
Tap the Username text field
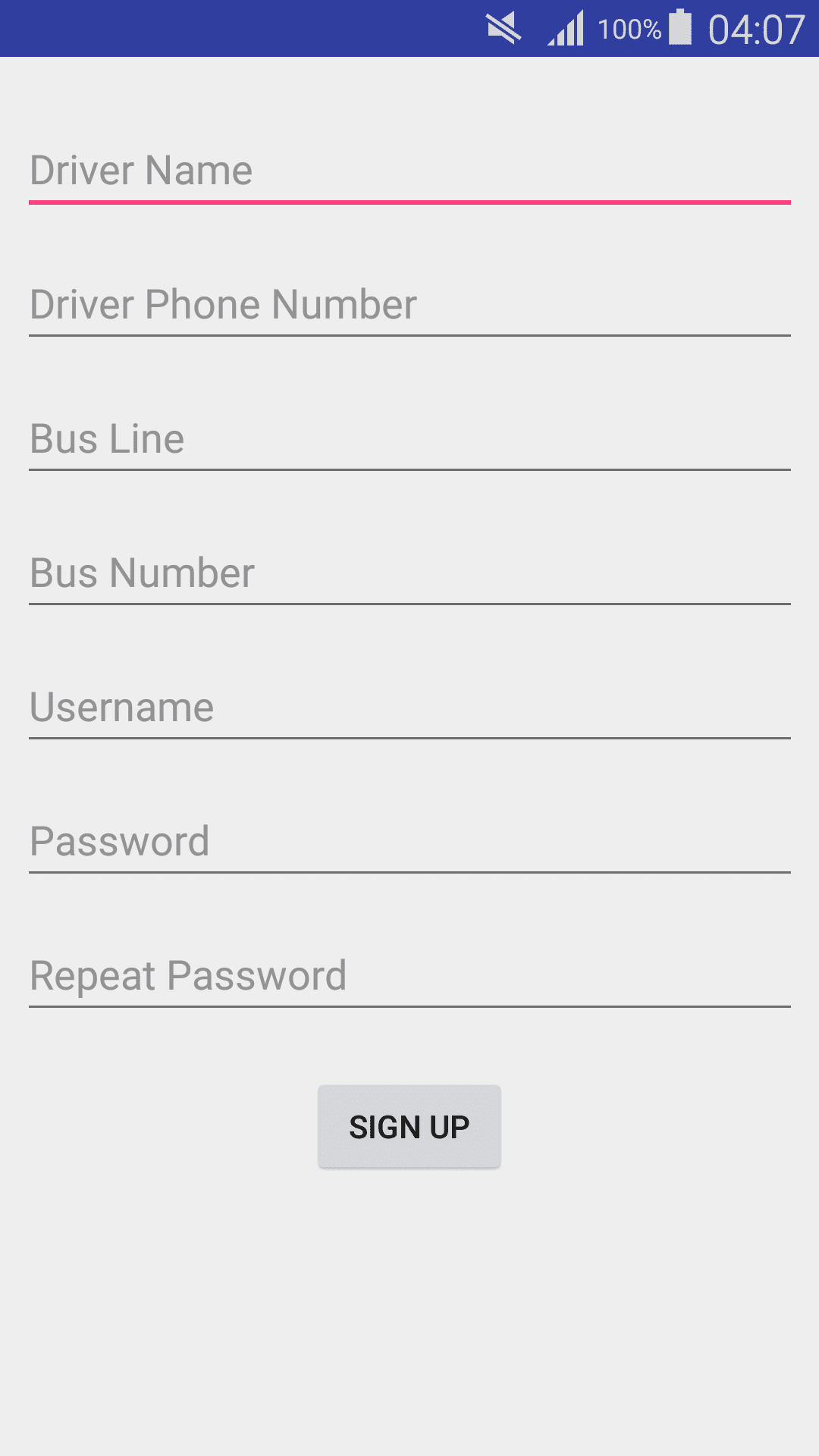tap(409, 708)
